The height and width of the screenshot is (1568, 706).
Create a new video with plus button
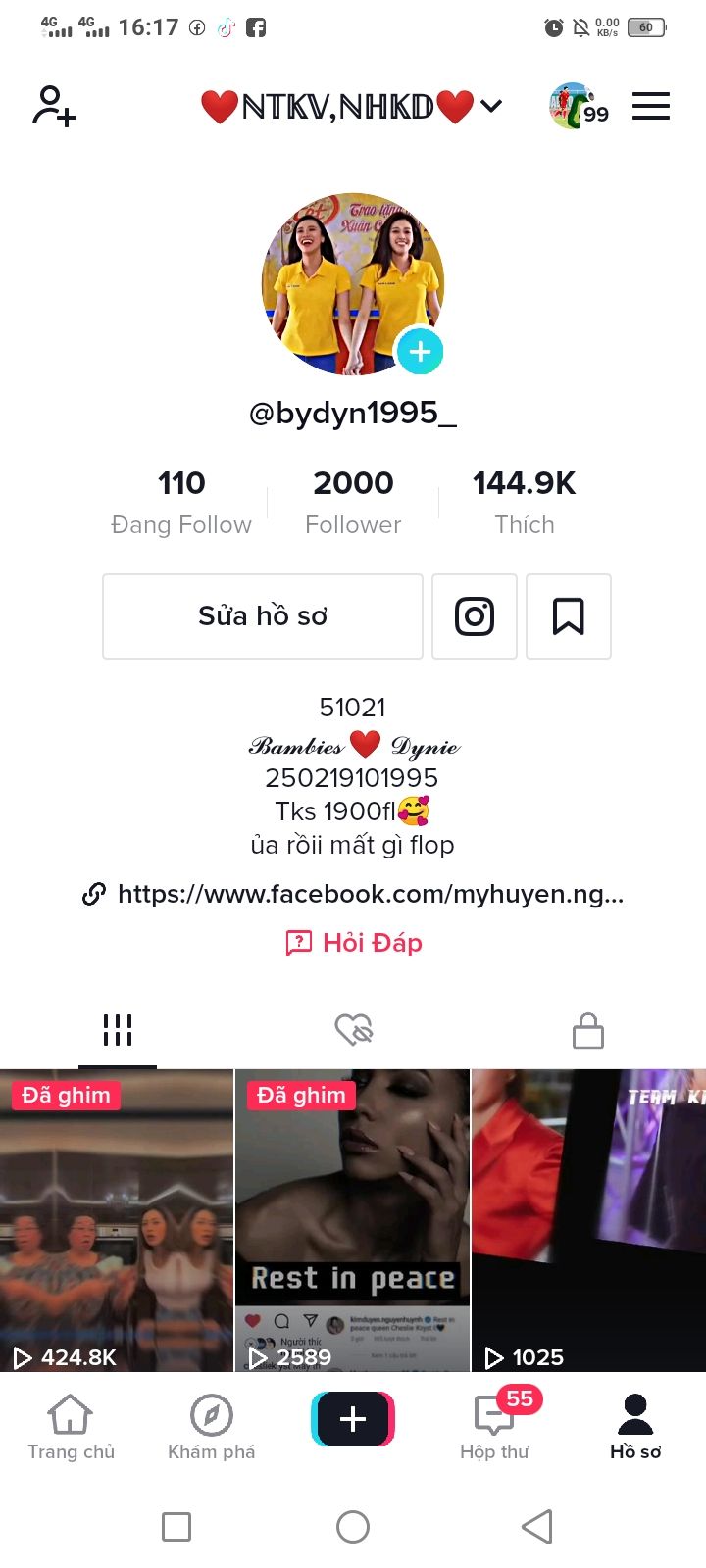pos(353,1418)
